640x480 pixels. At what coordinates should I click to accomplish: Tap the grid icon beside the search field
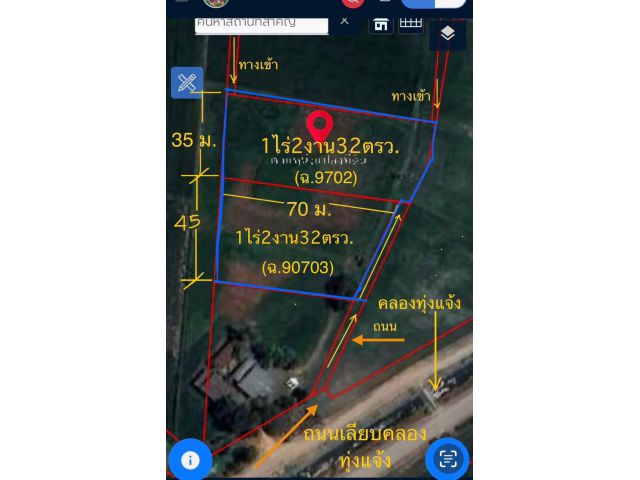(411, 22)
